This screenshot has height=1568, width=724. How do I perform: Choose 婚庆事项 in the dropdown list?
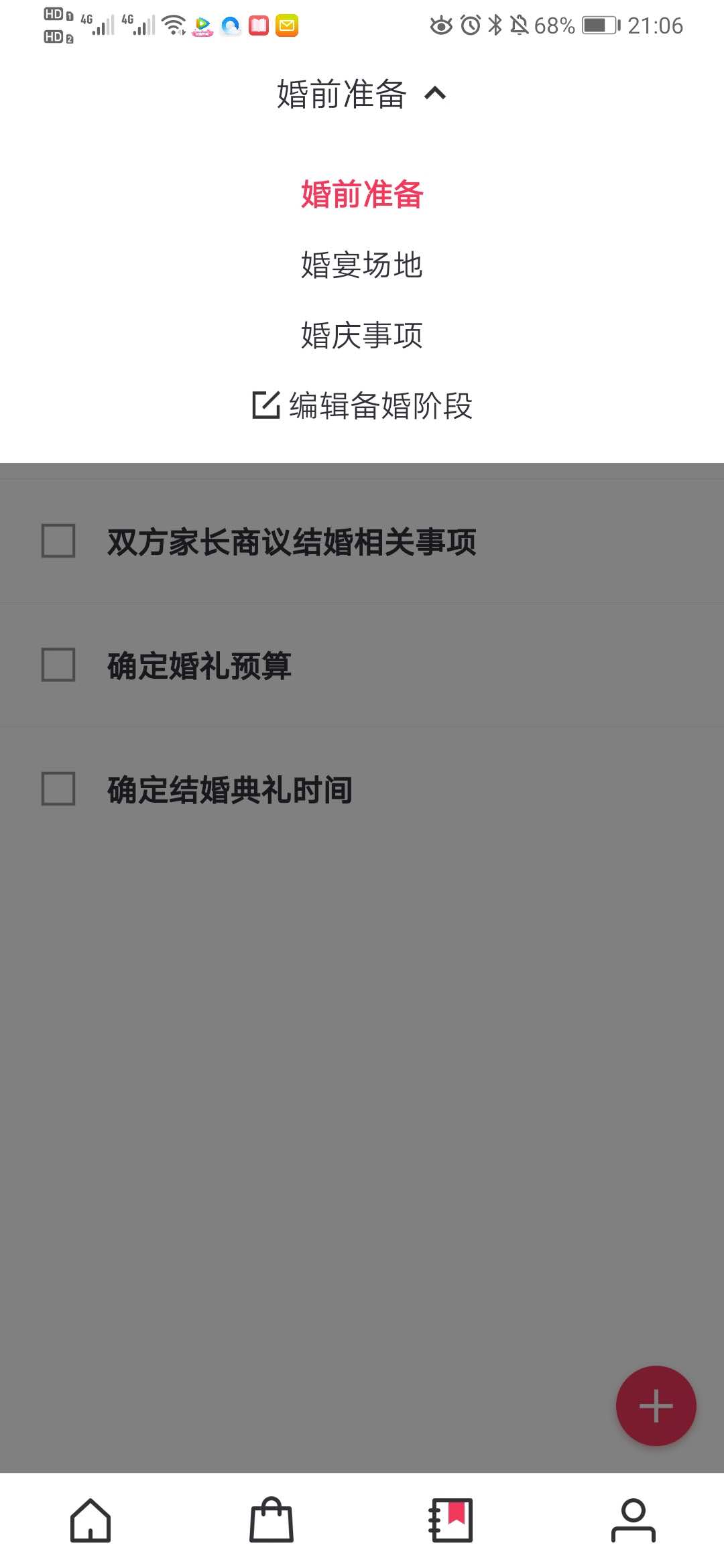(x=362, y=337)
